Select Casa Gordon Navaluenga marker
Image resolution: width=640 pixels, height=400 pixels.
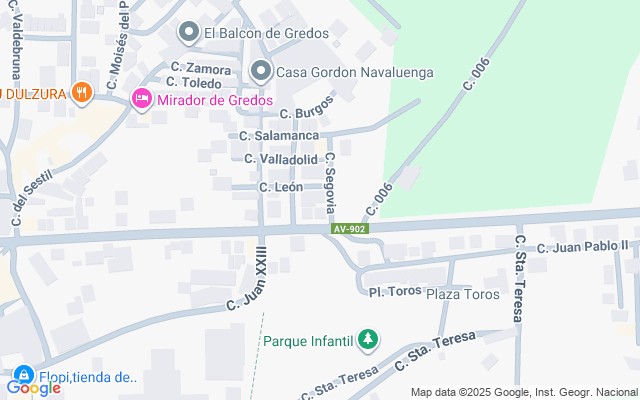(261, 70)
